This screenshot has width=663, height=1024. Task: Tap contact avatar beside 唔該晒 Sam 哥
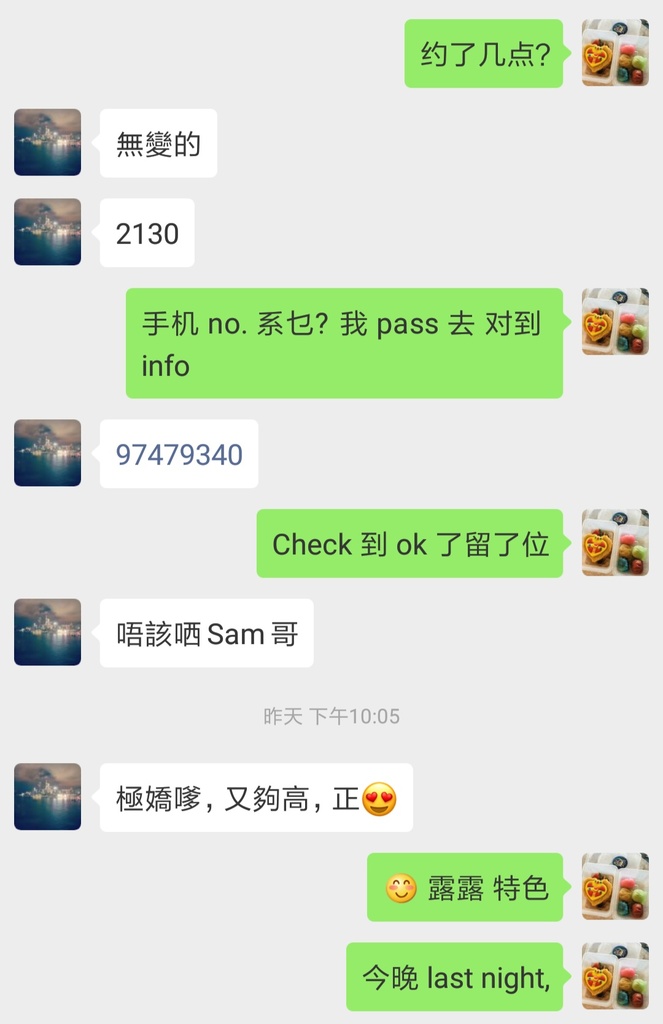[x=47, y=632]
